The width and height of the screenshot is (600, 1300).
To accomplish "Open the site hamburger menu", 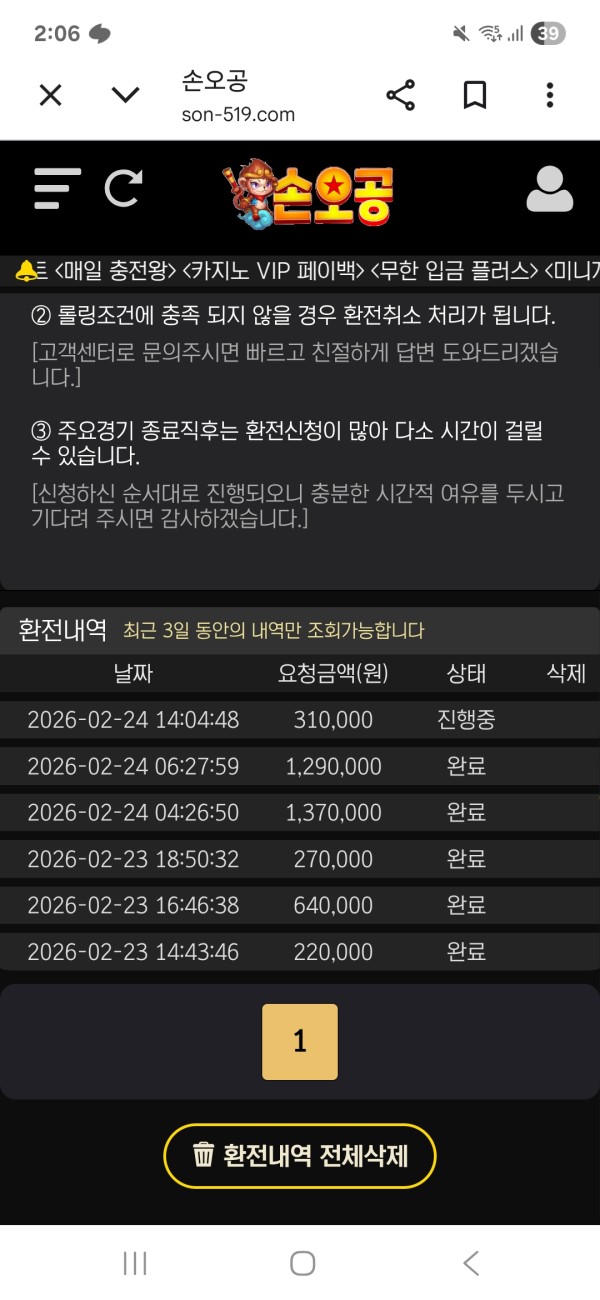I will (x=56, y=188).
